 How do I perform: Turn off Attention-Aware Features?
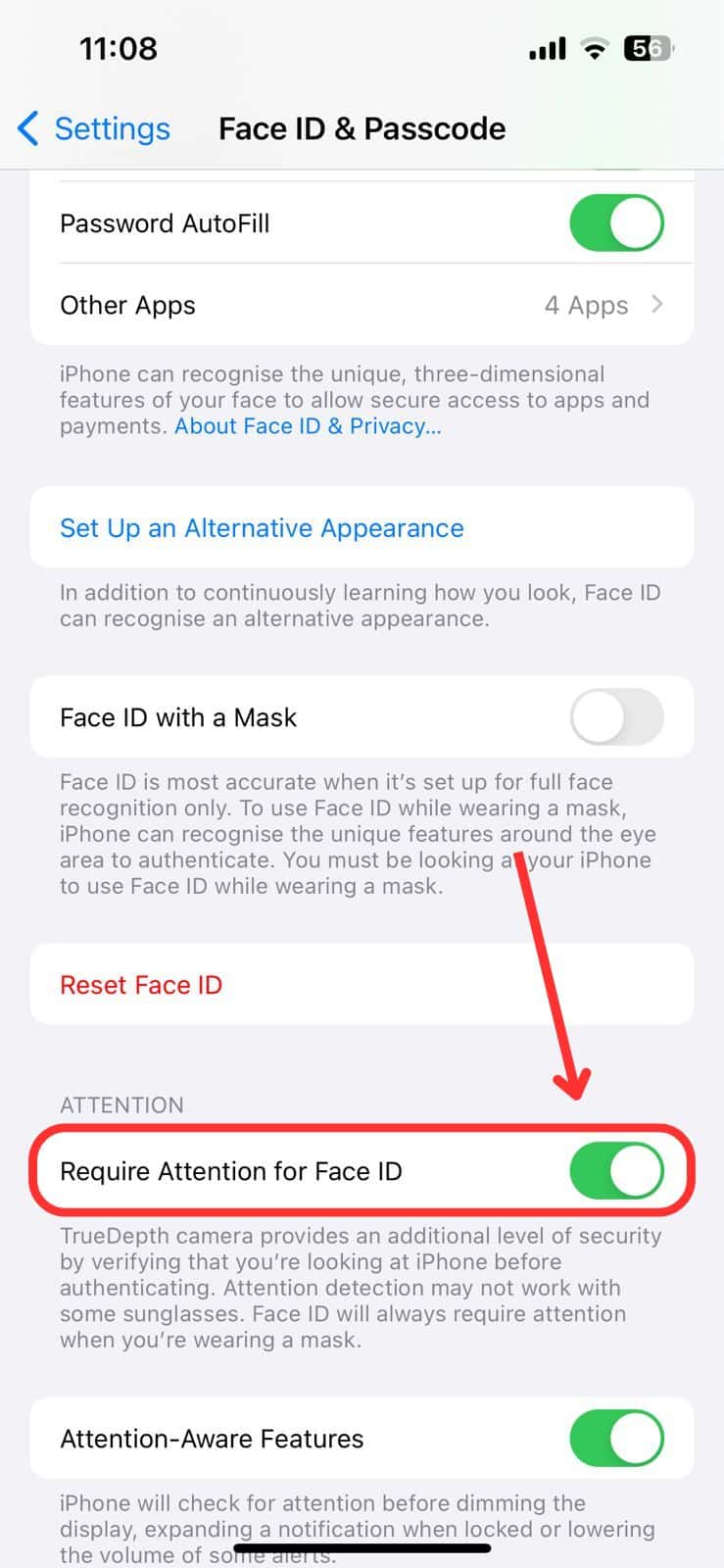(616, 1439)
